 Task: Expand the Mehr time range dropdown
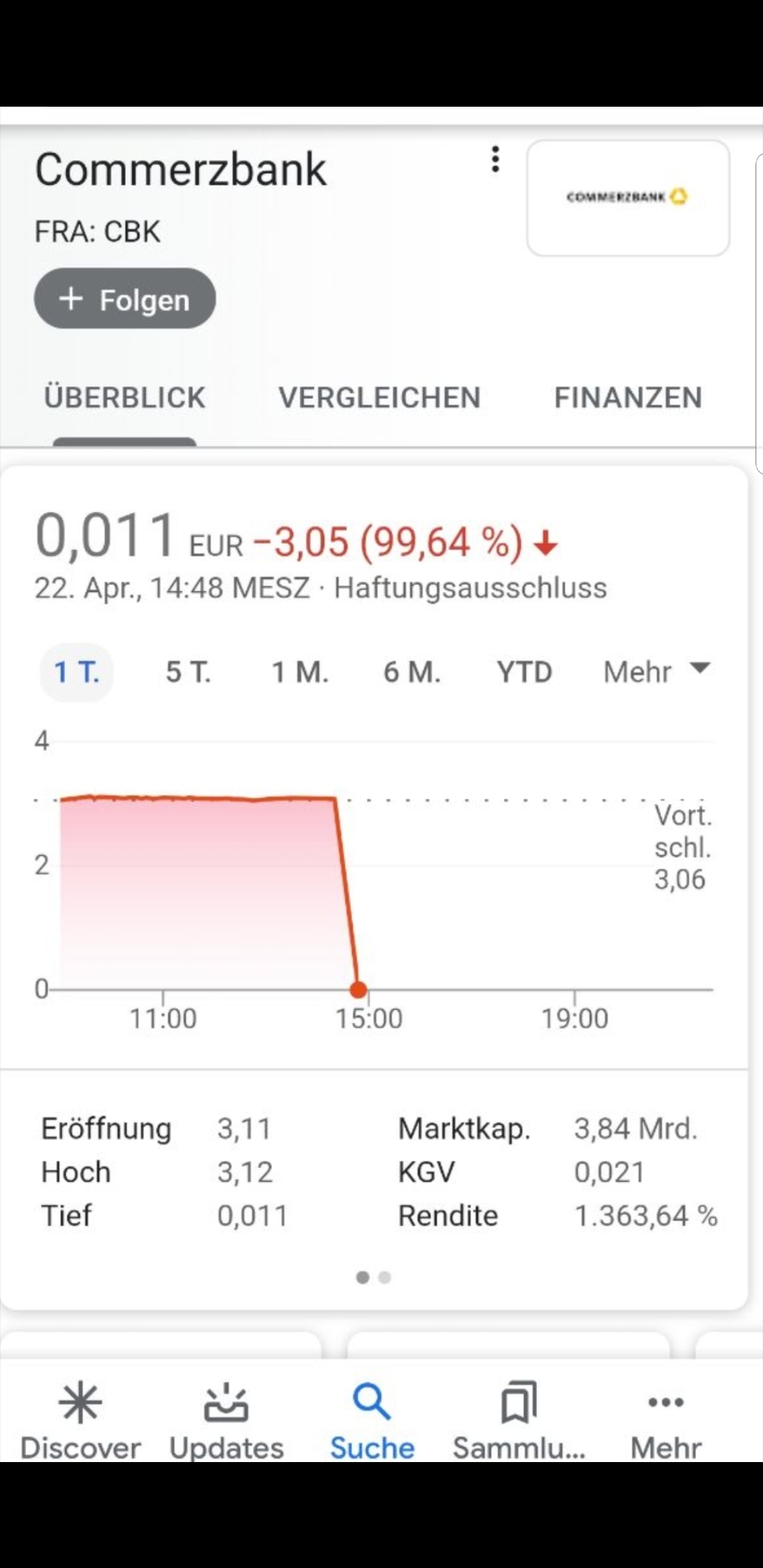656,672
